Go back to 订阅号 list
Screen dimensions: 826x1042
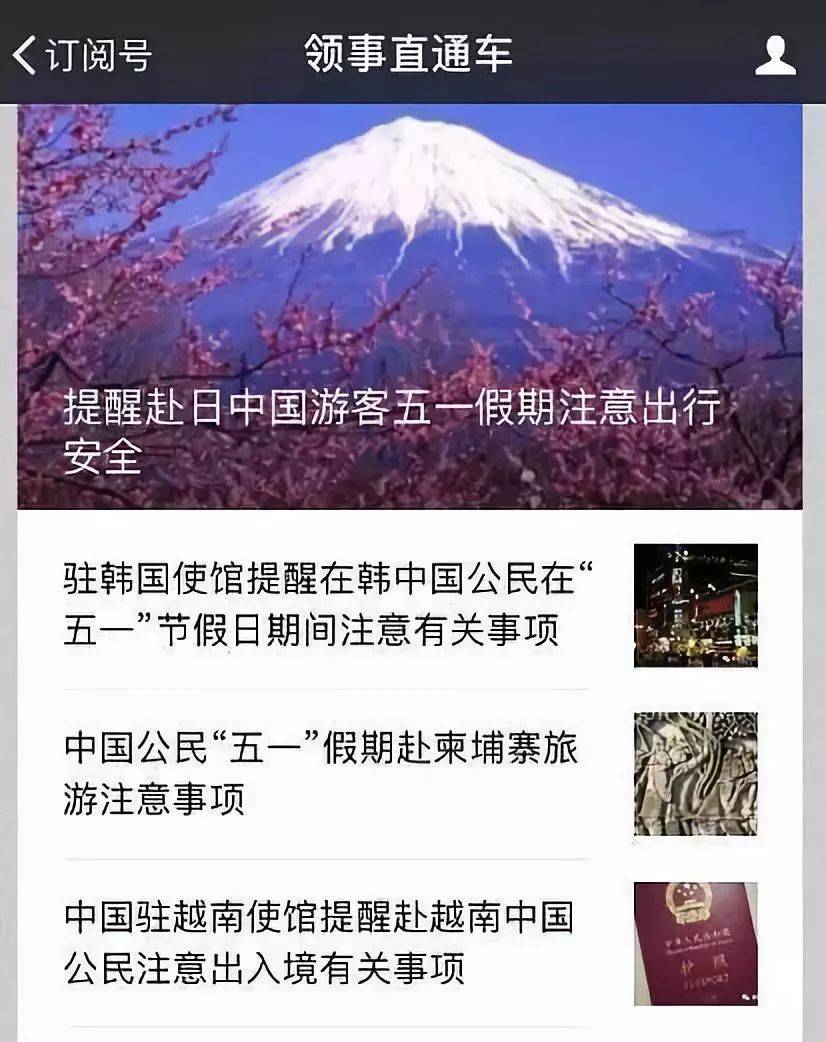82,54
